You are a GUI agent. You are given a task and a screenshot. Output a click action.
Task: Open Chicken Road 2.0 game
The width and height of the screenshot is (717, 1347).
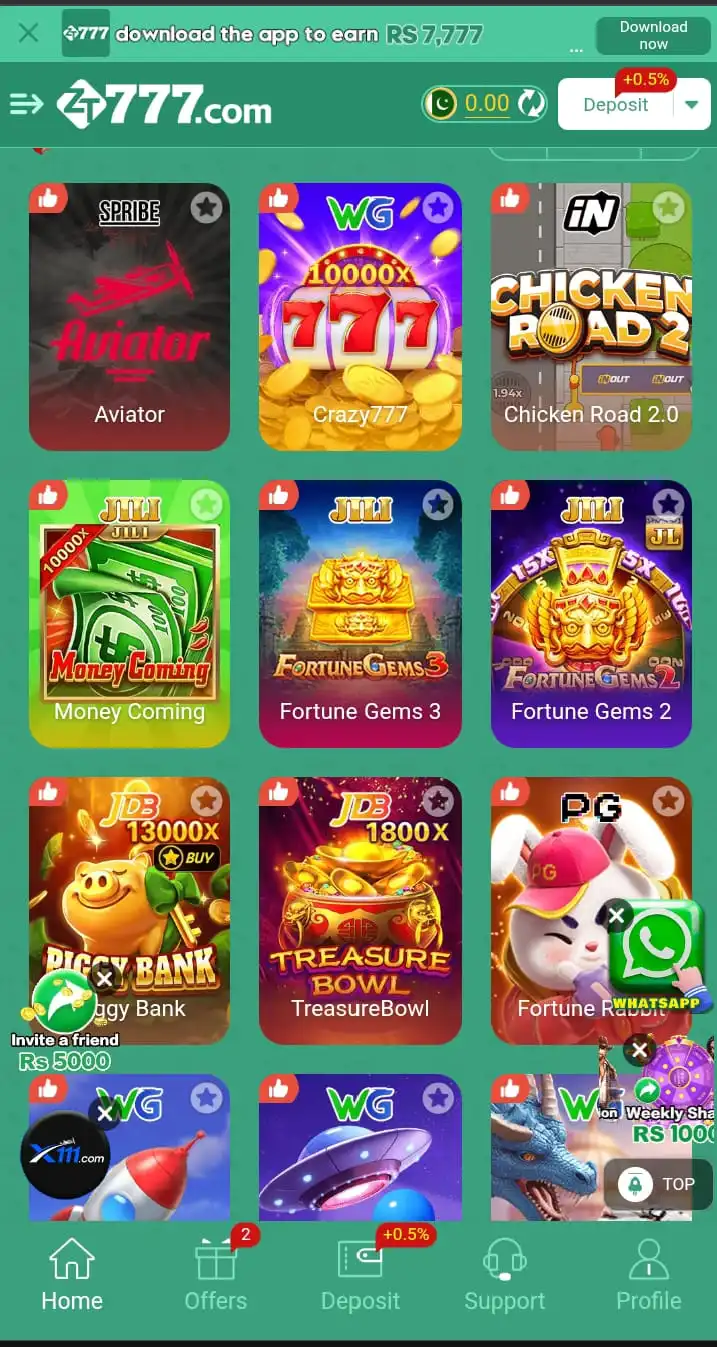(x=591, y=316)
